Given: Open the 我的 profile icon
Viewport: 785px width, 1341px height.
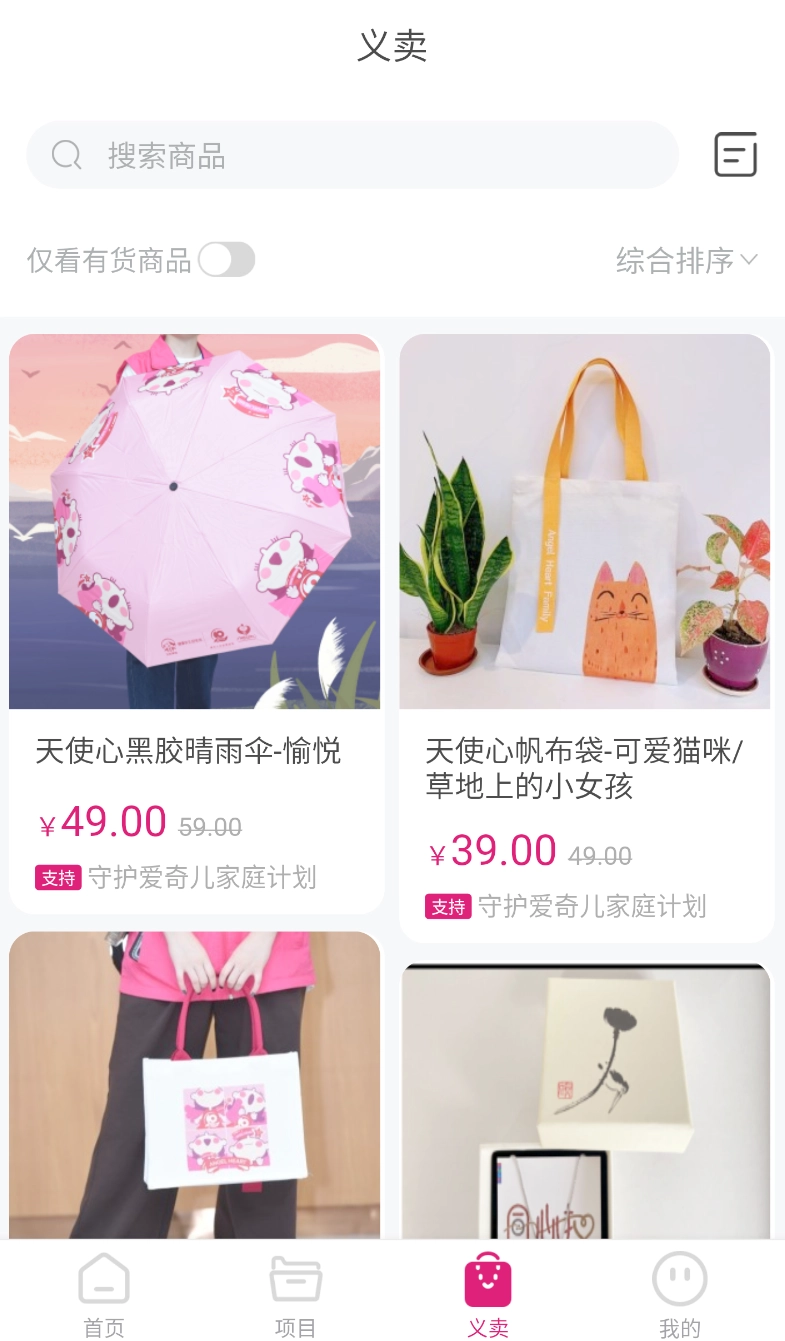Looking at the screenshot, I should pos(679,1278).
